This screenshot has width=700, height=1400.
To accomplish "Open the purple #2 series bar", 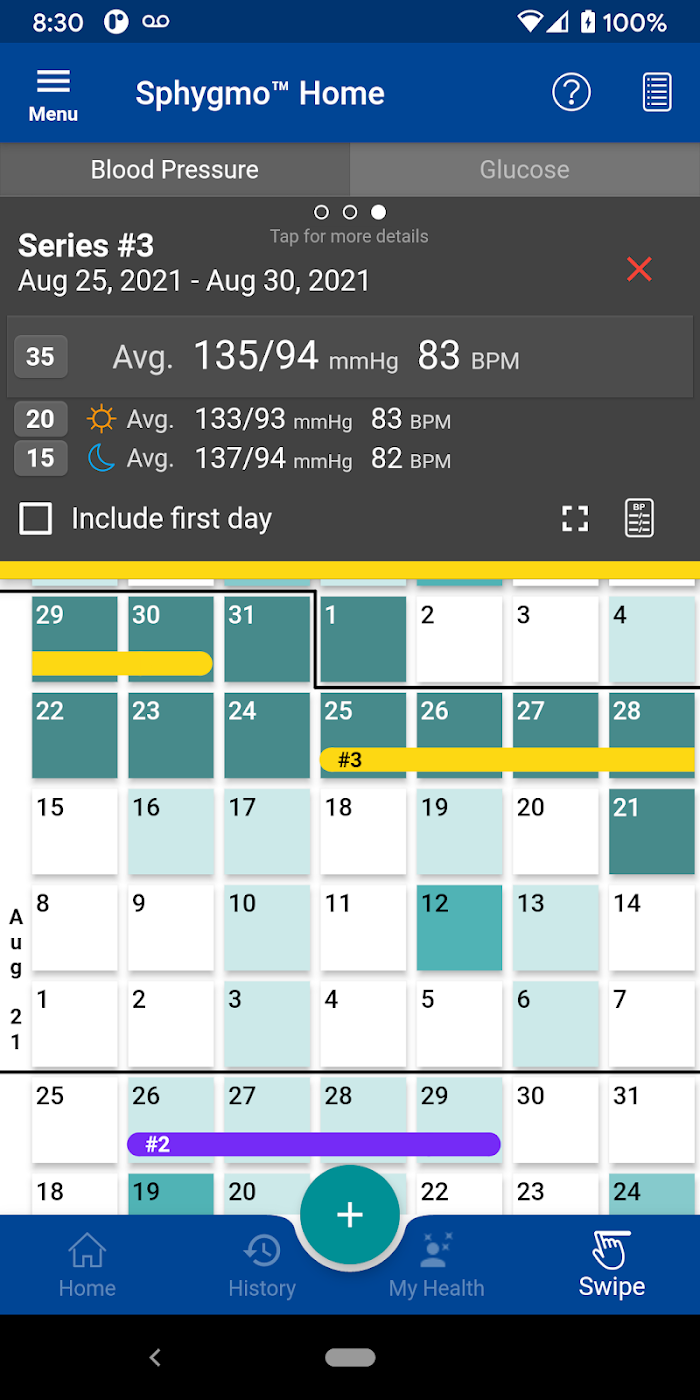I will coord(314,1144).
